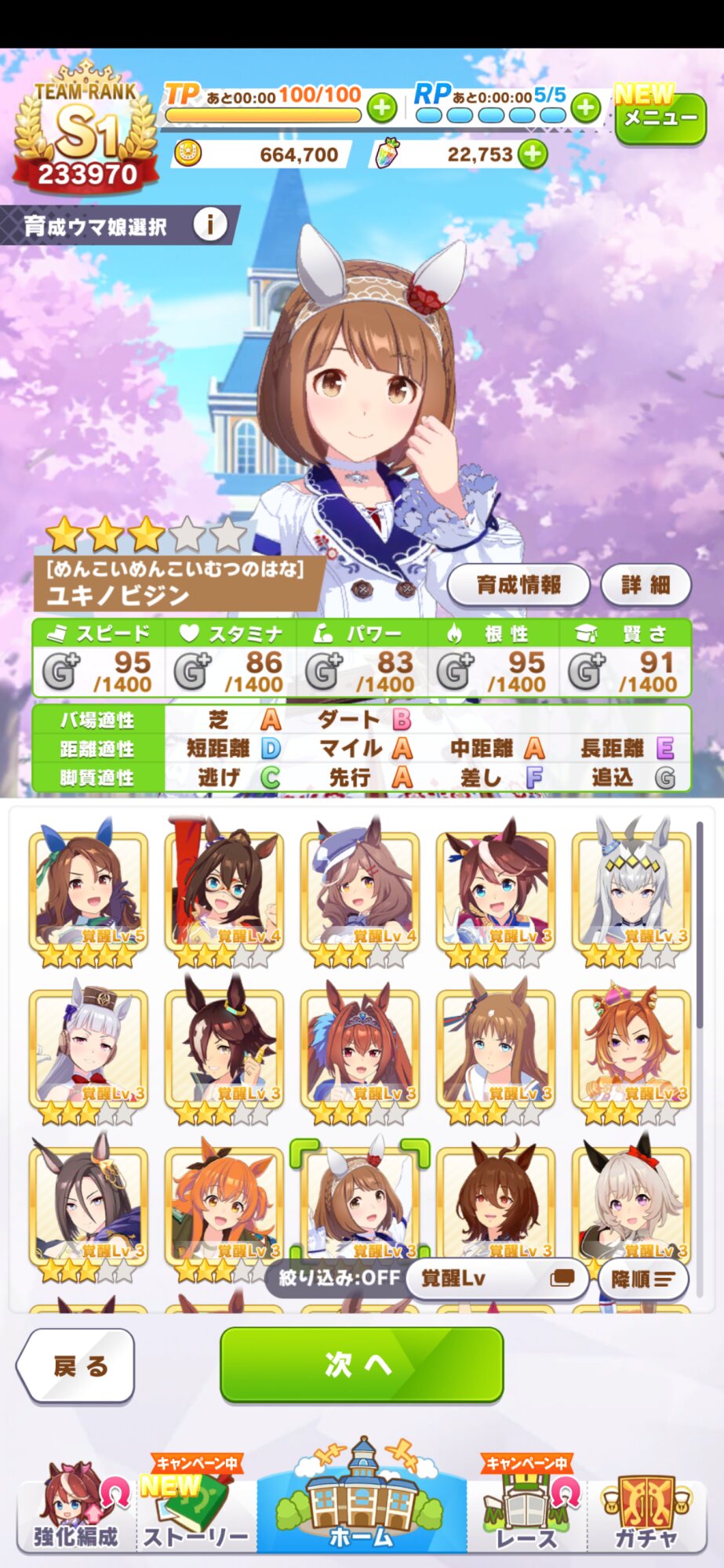The image size is (724, 1568).
Task: View 育成情報 for the selected character
Action: coord(518,584)
